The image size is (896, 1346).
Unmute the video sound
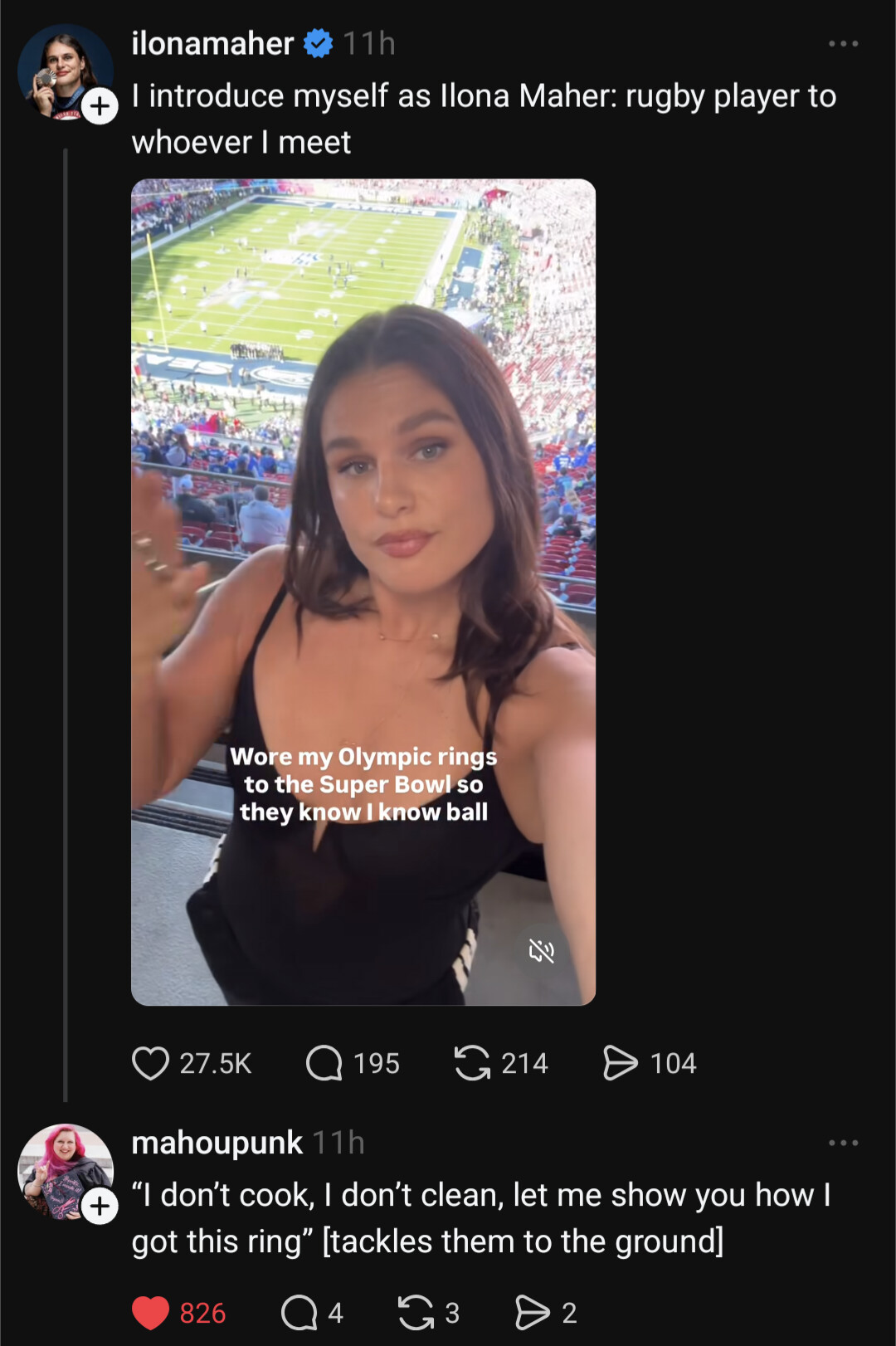click(541, 951)
